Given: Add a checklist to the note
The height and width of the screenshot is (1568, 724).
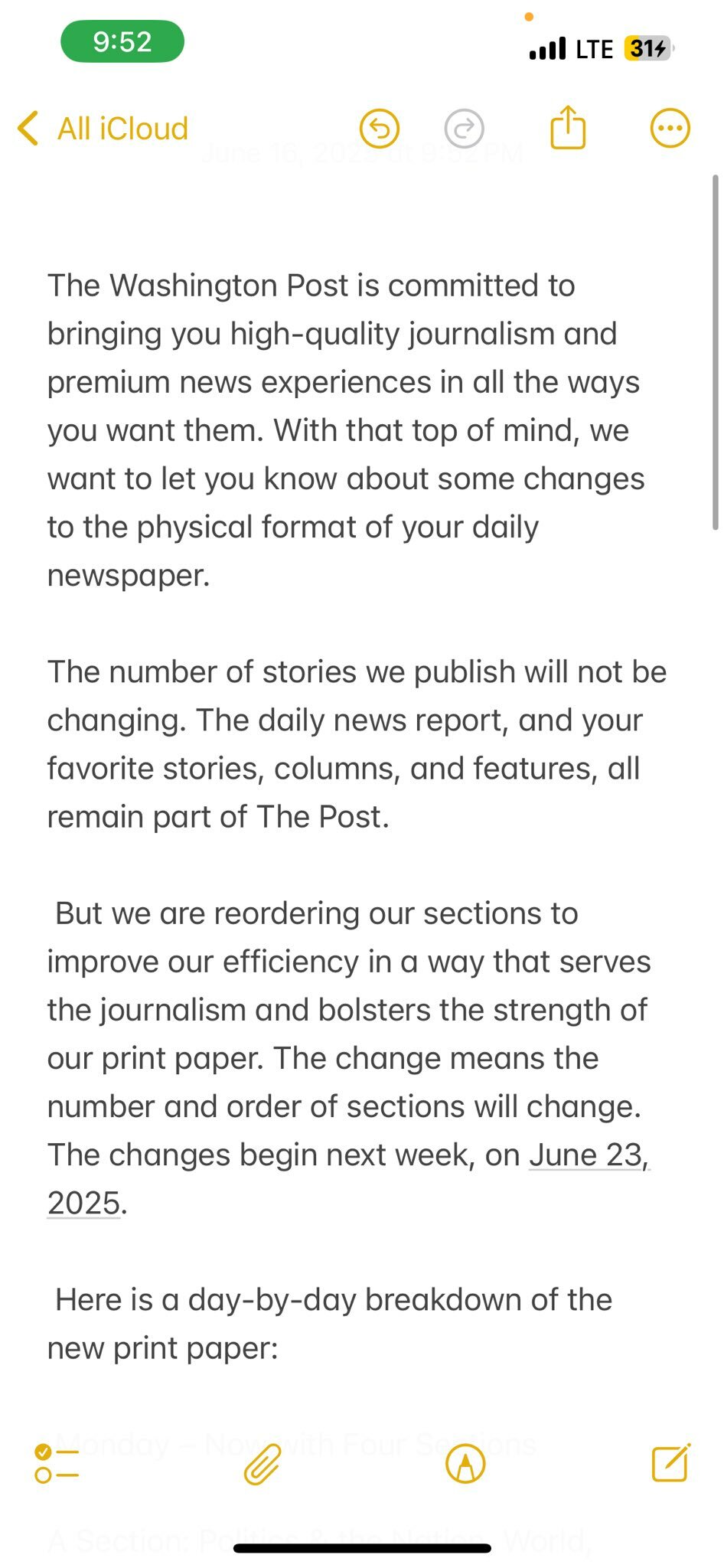Looking at the screenshot, I should [57, 1463].
